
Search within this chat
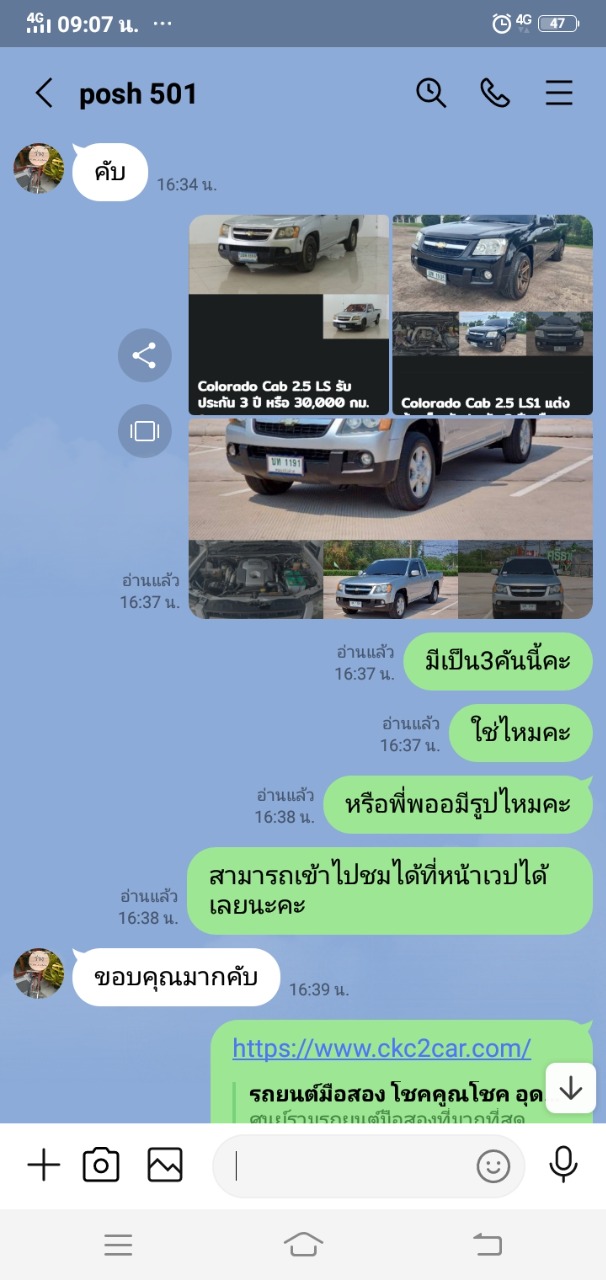[x=431, y=93]
